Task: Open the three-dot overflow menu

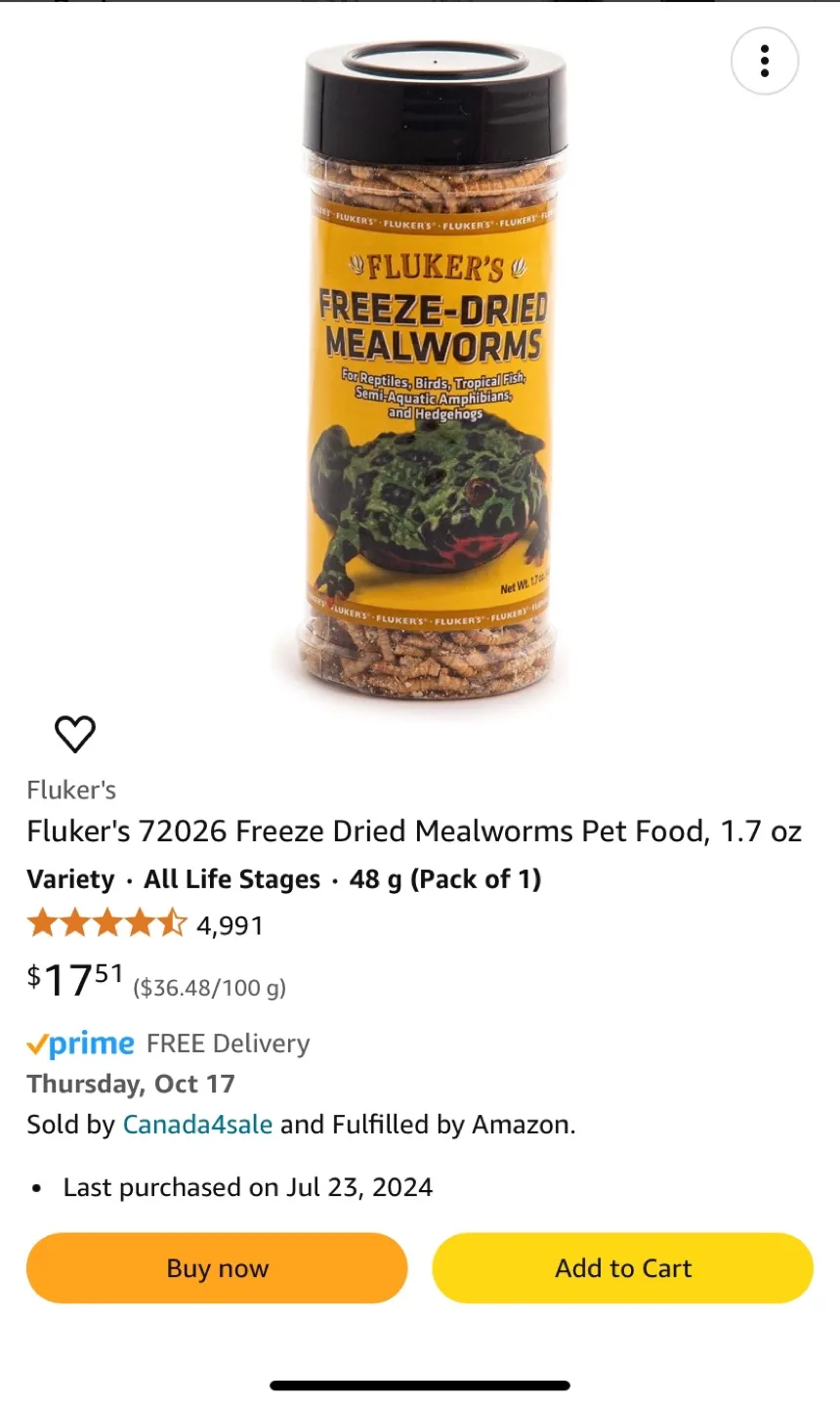Action: (765, 60)
